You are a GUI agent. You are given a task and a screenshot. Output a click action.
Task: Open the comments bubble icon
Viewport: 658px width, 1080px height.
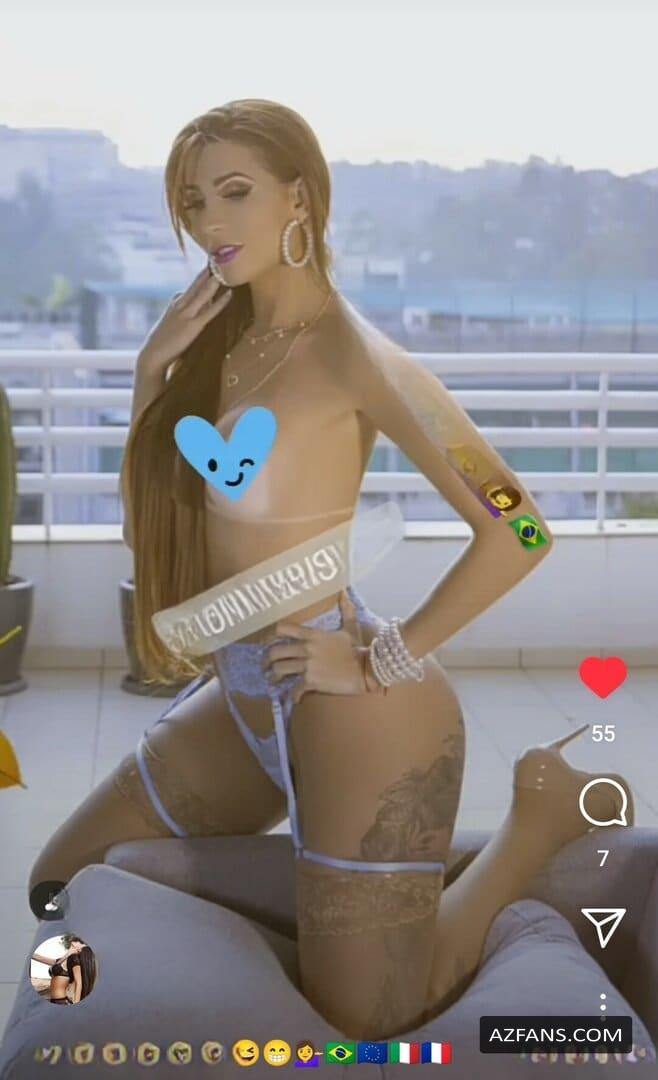(x=604, y=802)
